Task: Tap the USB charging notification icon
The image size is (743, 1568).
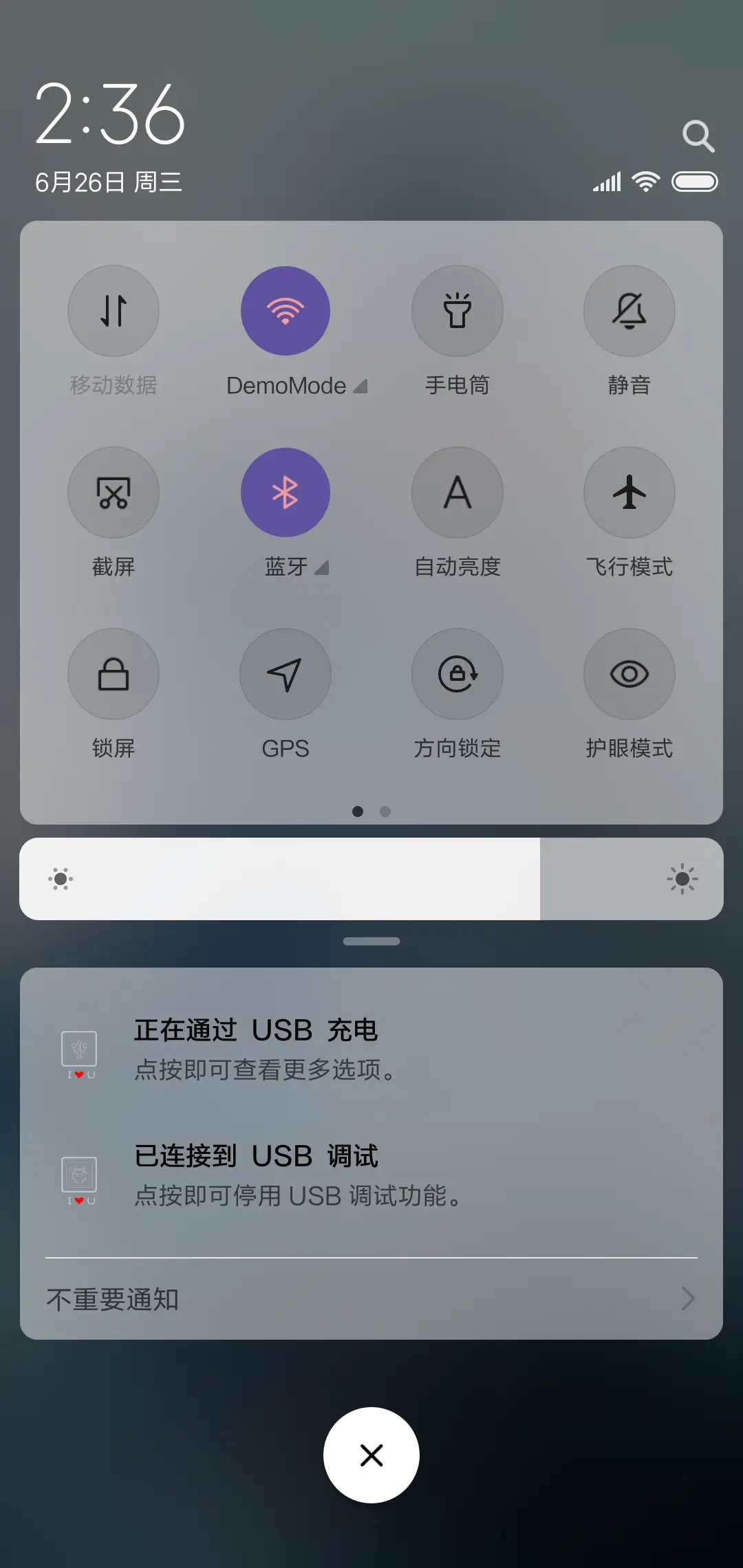Action: [x=80, y=1051]
